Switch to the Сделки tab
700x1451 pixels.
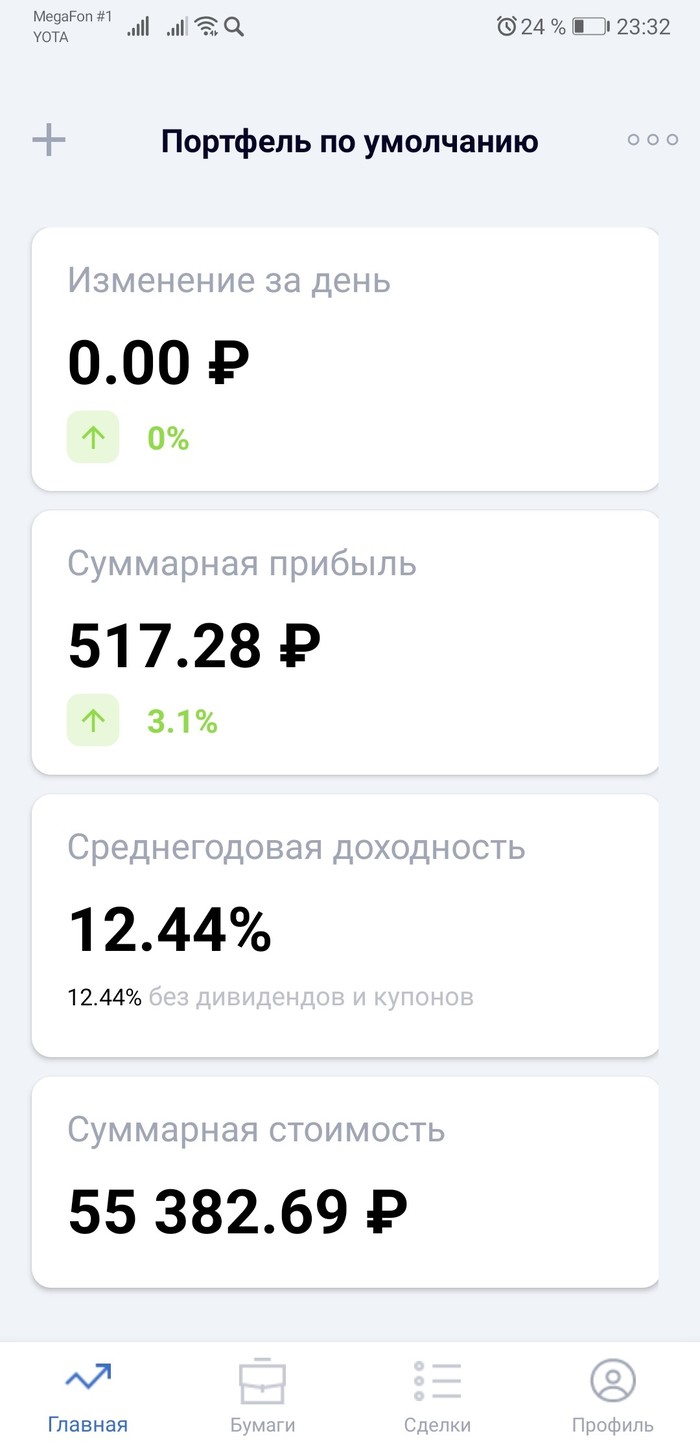click(437, 1394)
